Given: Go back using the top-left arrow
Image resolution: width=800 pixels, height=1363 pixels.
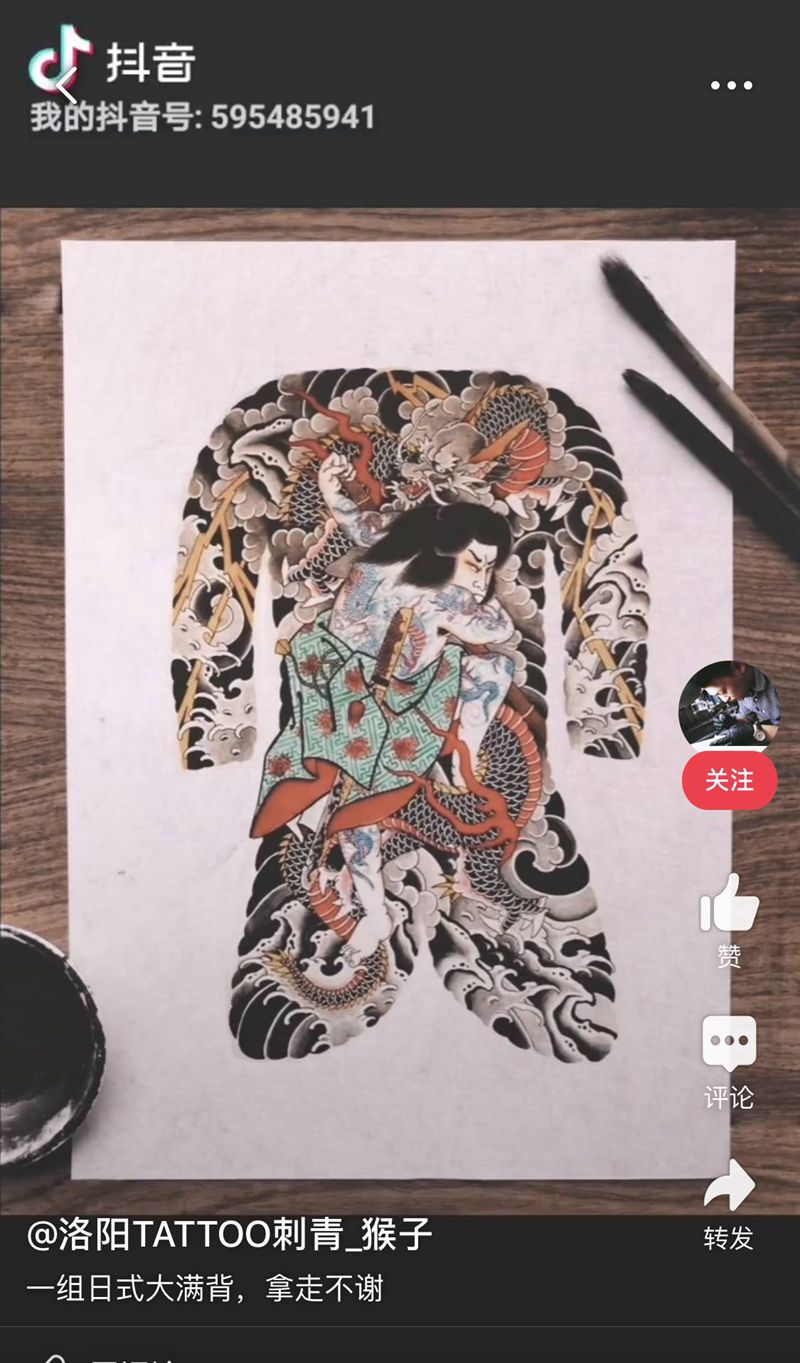Looking at the screenshot, I should click(66, 86).
